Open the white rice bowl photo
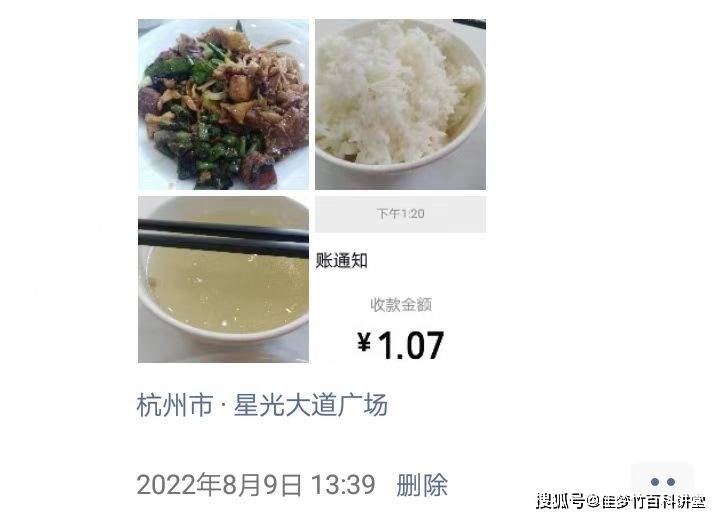The height and width of the screenshot is (518, 720). (x=400, y=104)
